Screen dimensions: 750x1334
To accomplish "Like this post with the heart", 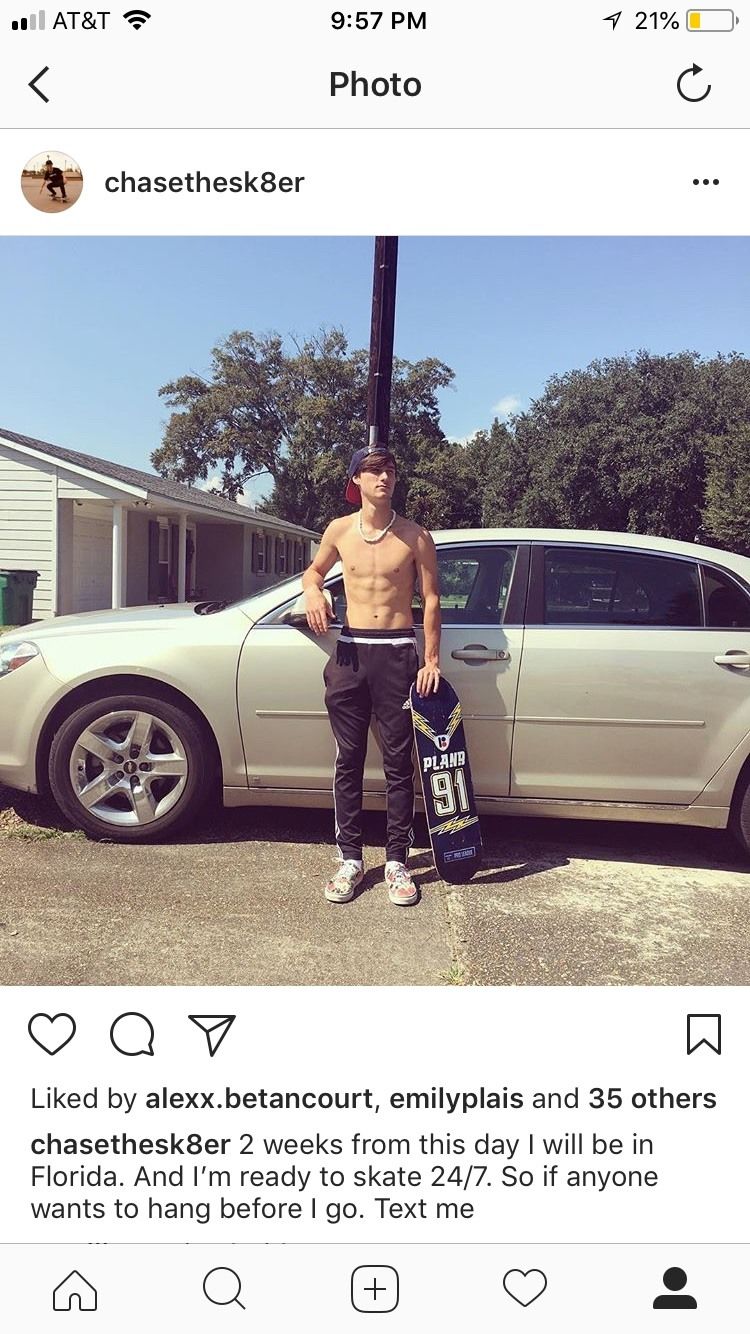I will pyautogui.click(x=52, y=1034).
